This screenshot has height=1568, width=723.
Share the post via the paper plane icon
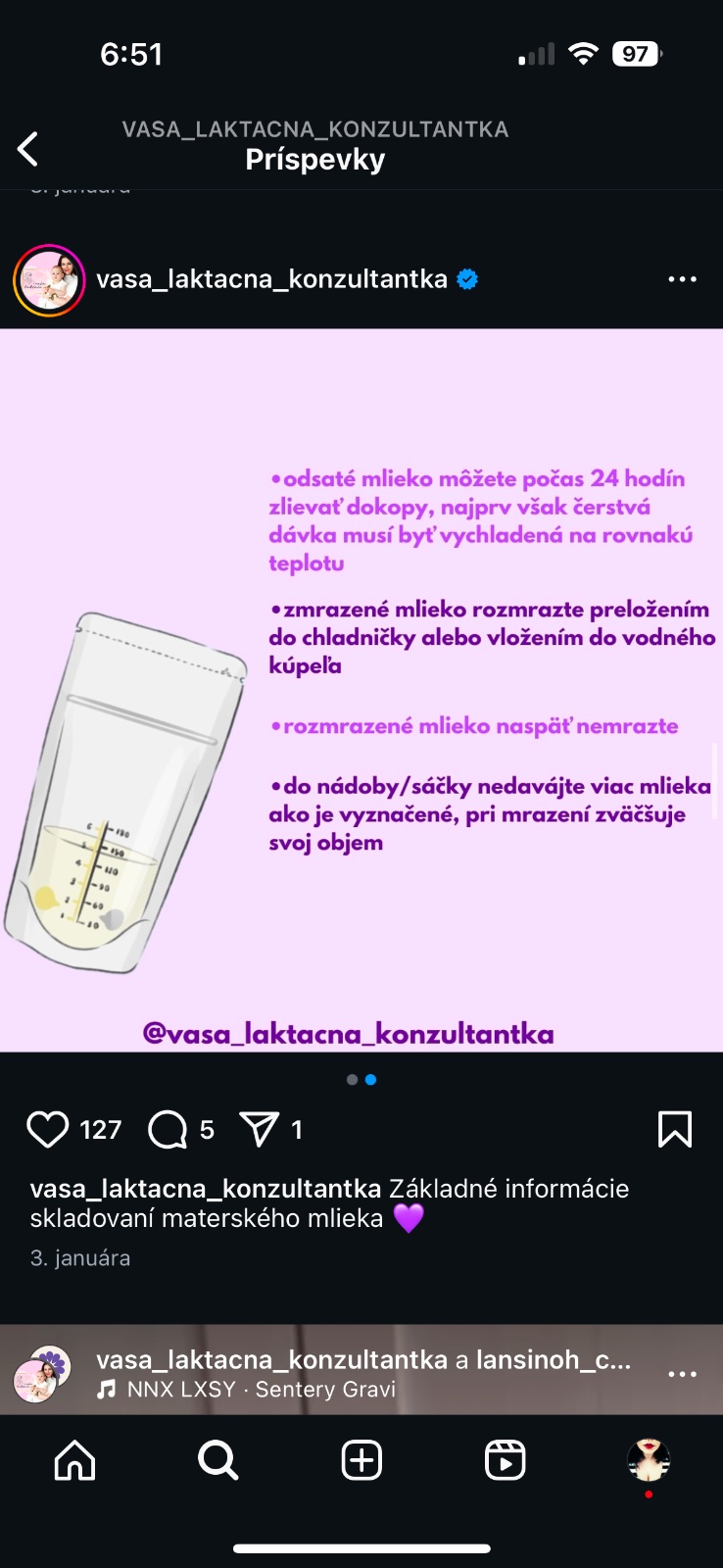260,1129
